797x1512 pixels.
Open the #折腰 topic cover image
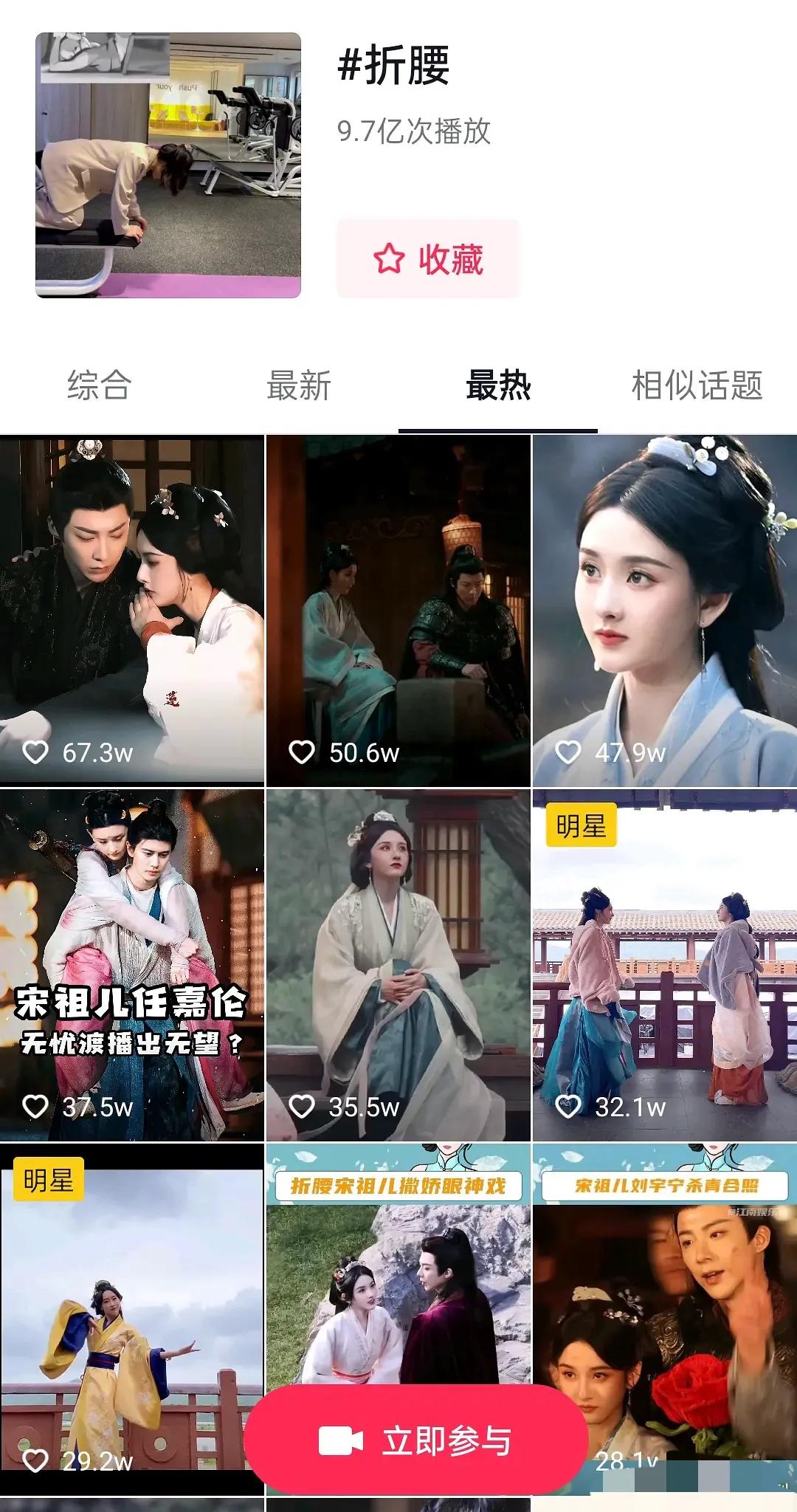click(x=168, y=165)
